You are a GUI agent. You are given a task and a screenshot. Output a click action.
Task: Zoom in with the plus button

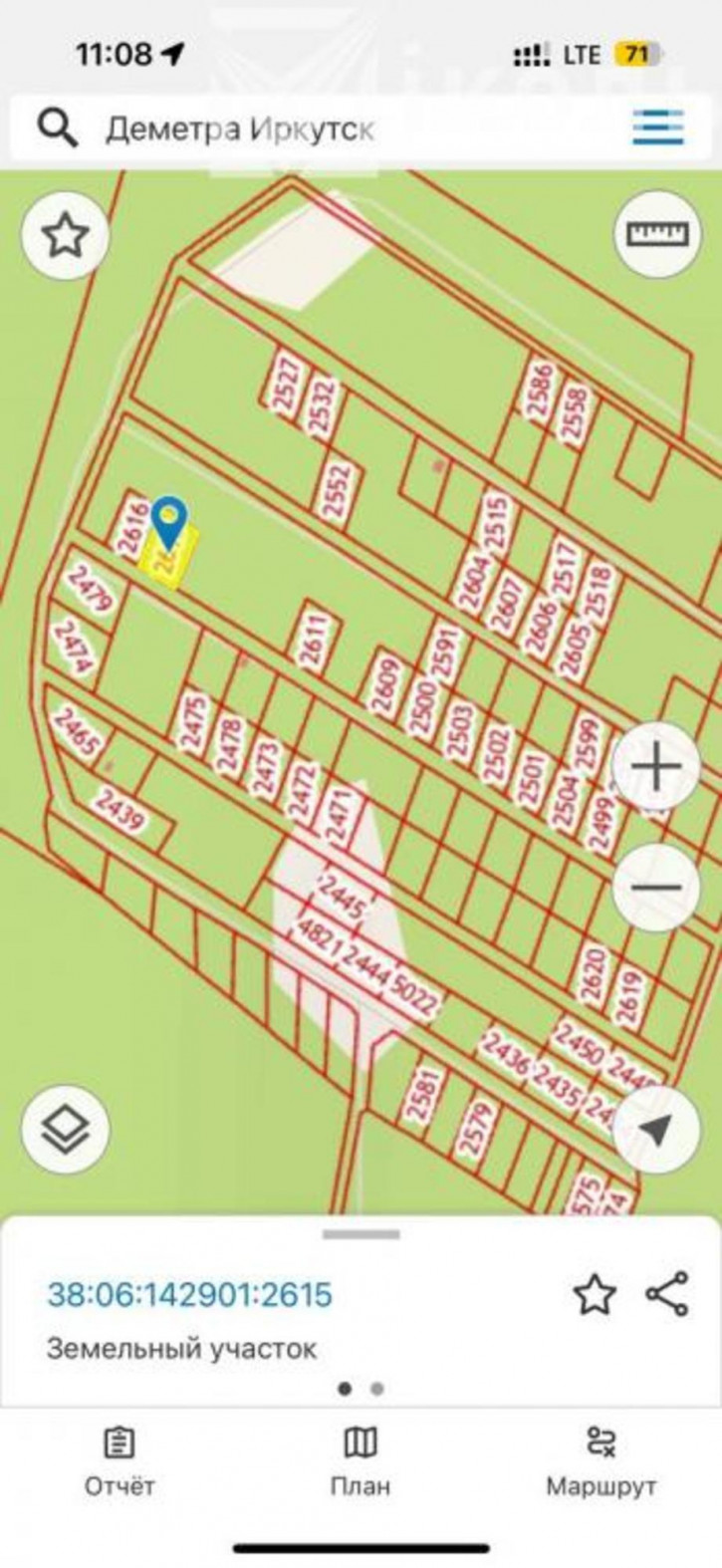click(656, 768)
